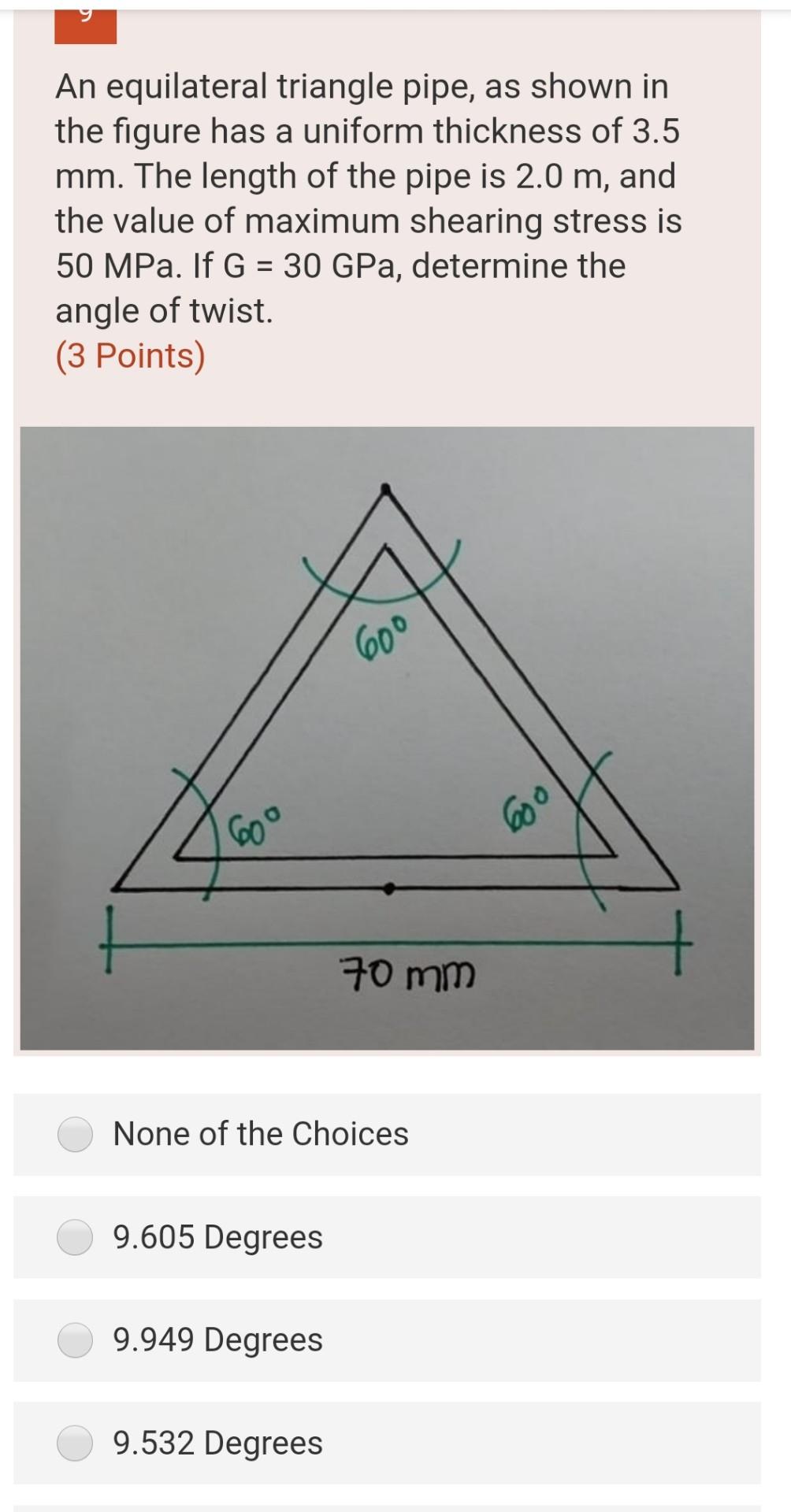Click the 9.949 Degrees answer text
The height and width of the screenshot is (1512, 791).
tap(217, 1341)
